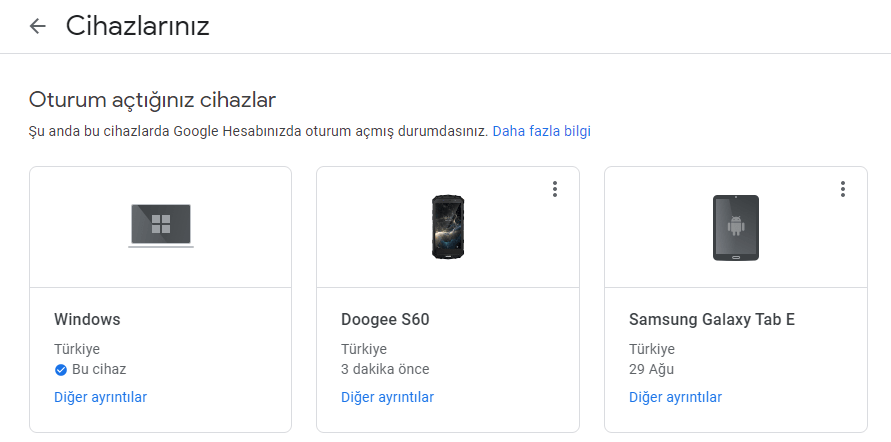This screenshot has height=442, width=891.
Task: Open "Diğer ayrıntılar" for Samsung Galaxy Tab E
Action: tap(675, 397)
